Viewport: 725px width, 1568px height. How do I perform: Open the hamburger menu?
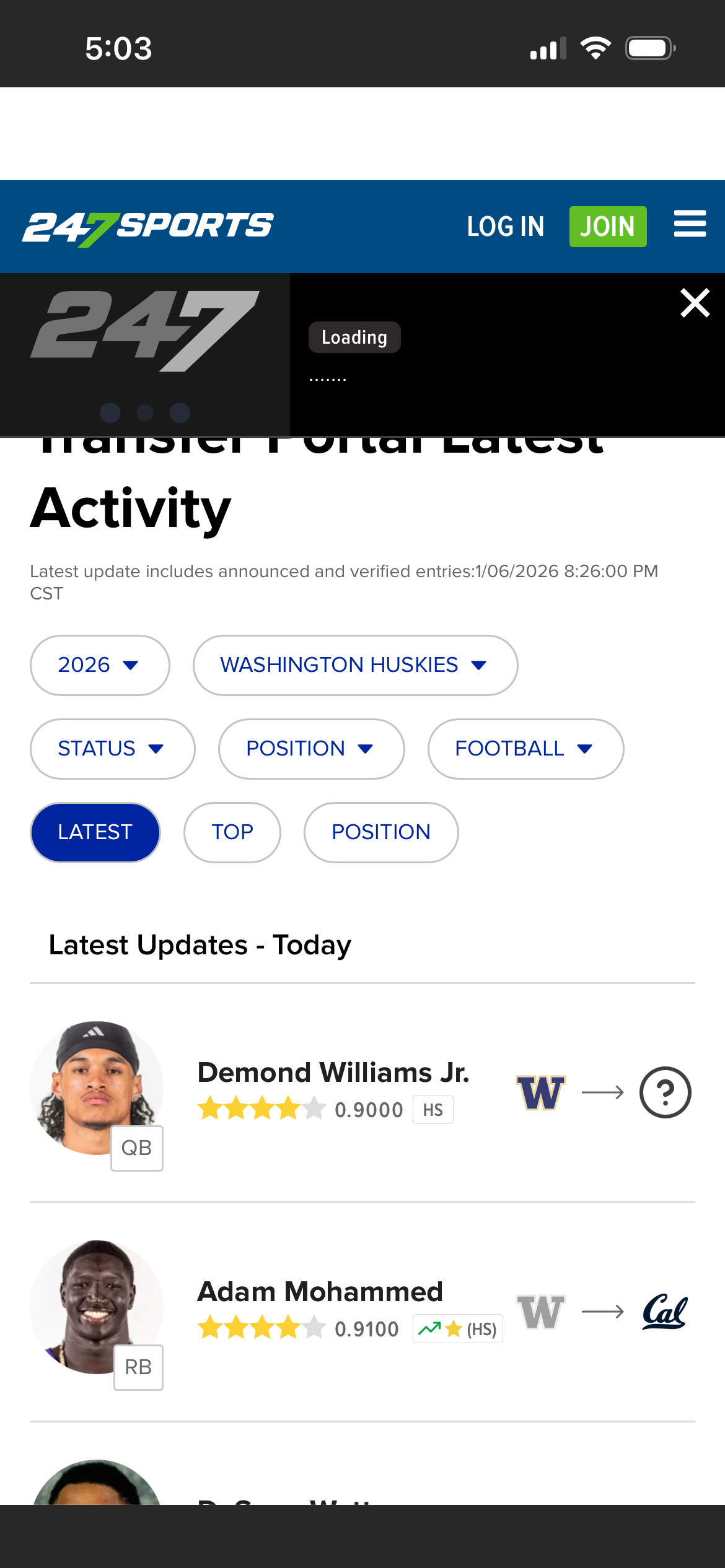tap(690, 224)
